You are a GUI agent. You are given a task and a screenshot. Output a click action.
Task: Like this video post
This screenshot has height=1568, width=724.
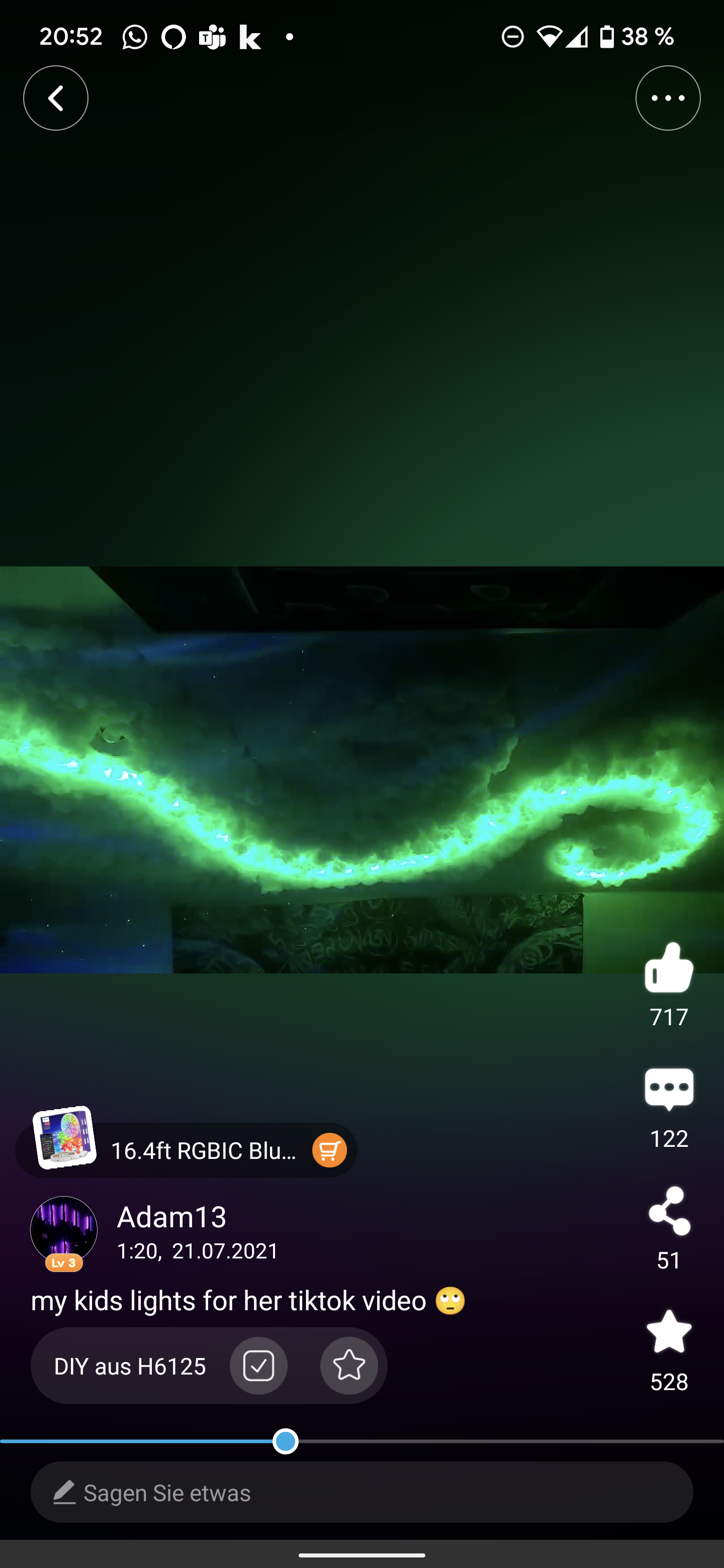(x=669, y=968)
